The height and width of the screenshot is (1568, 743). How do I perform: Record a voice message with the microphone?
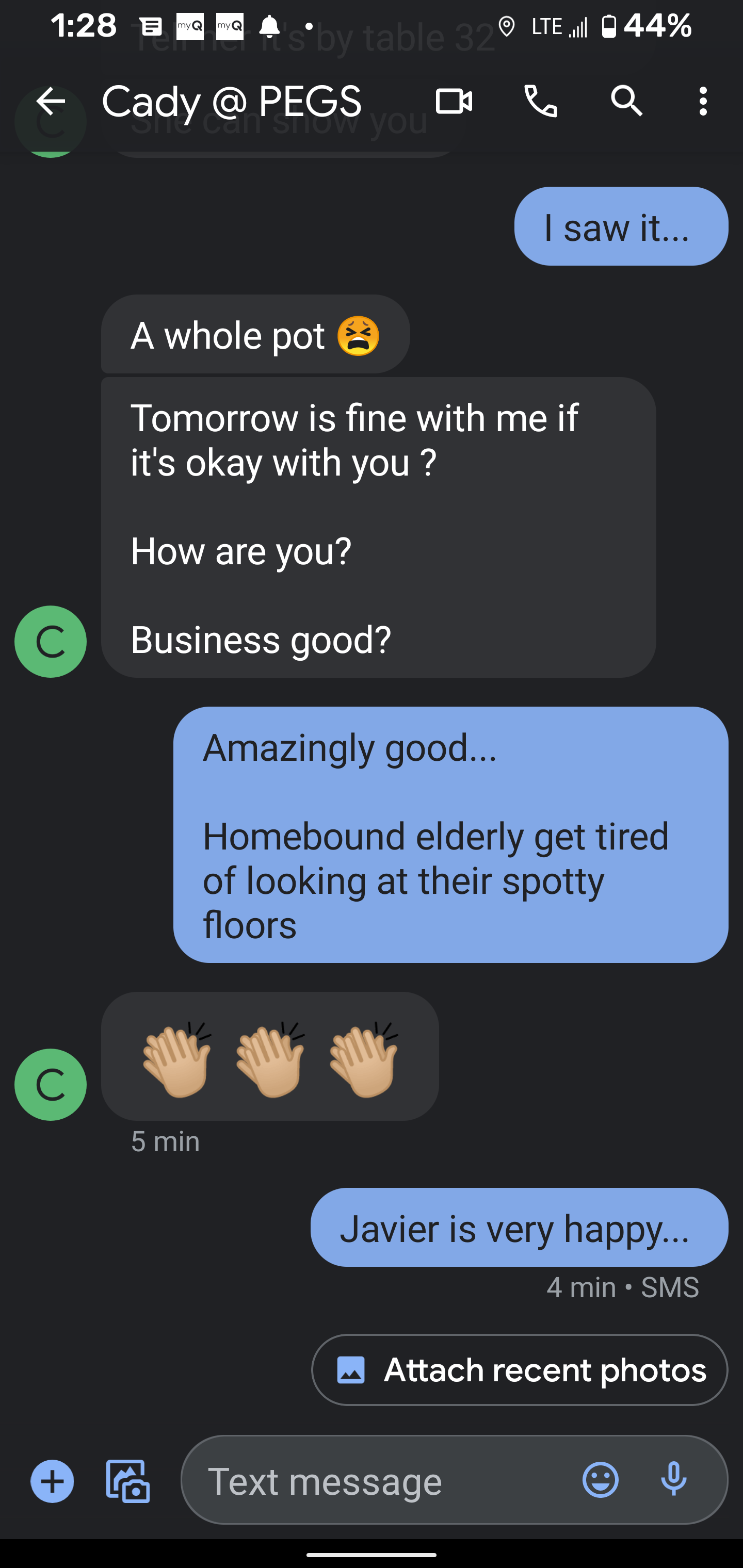673,1480
